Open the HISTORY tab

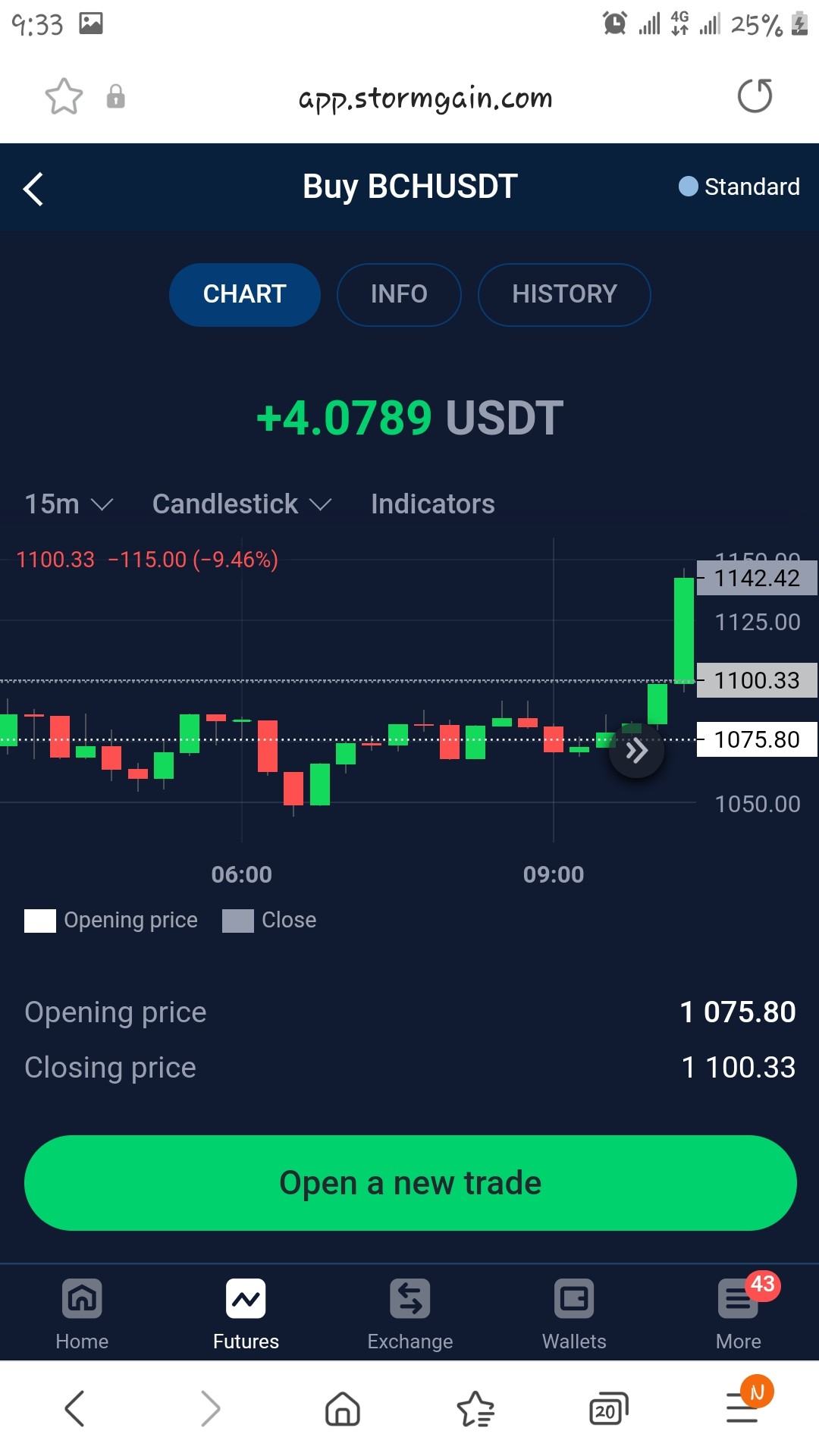click(564, 294)
